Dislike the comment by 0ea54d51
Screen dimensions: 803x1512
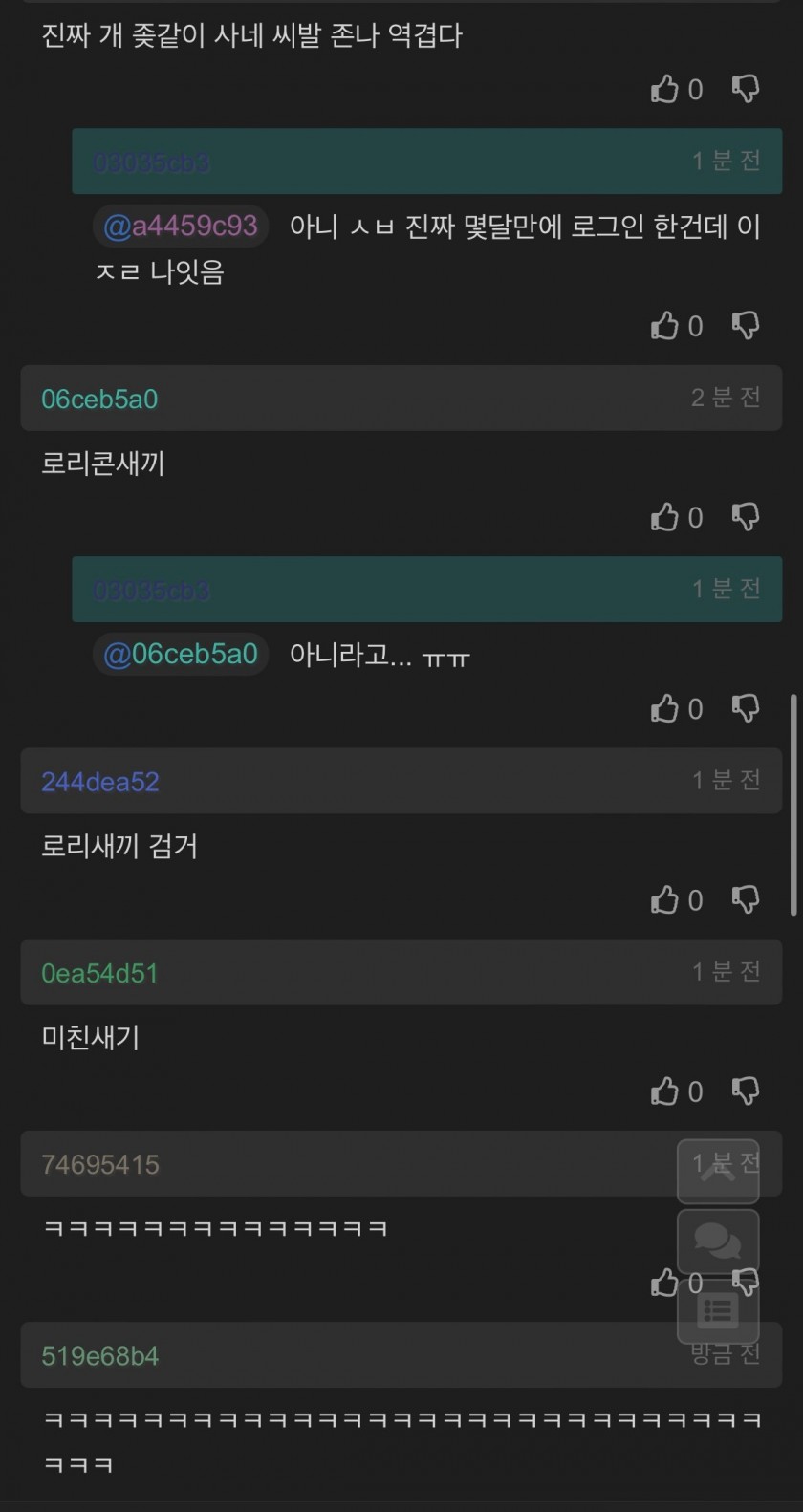click(x=746, y=1091)
